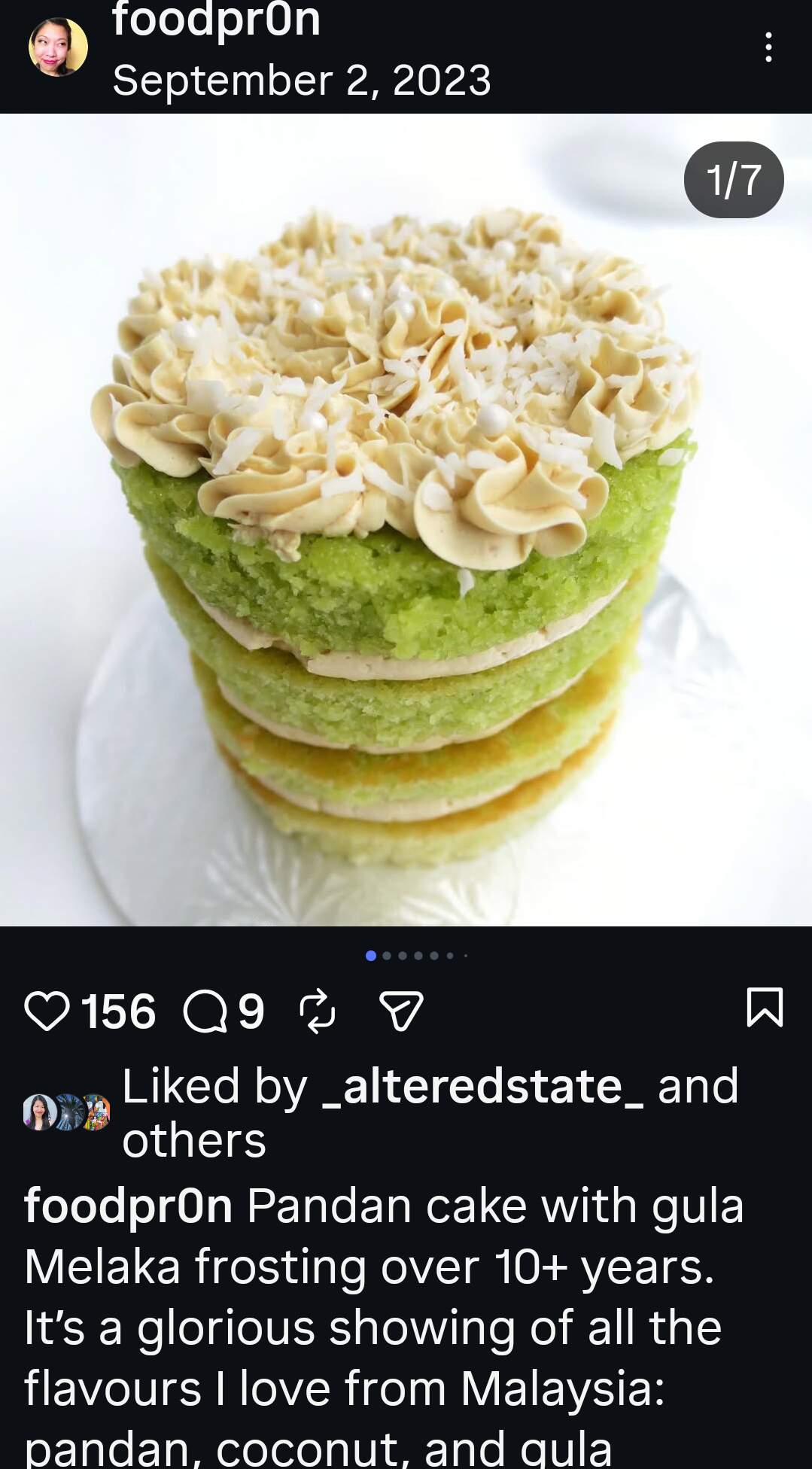The width and height of the screenshot is (812, 1469).
Task: Tap foodpr0n username in the caption
Action: (128, 1206)
